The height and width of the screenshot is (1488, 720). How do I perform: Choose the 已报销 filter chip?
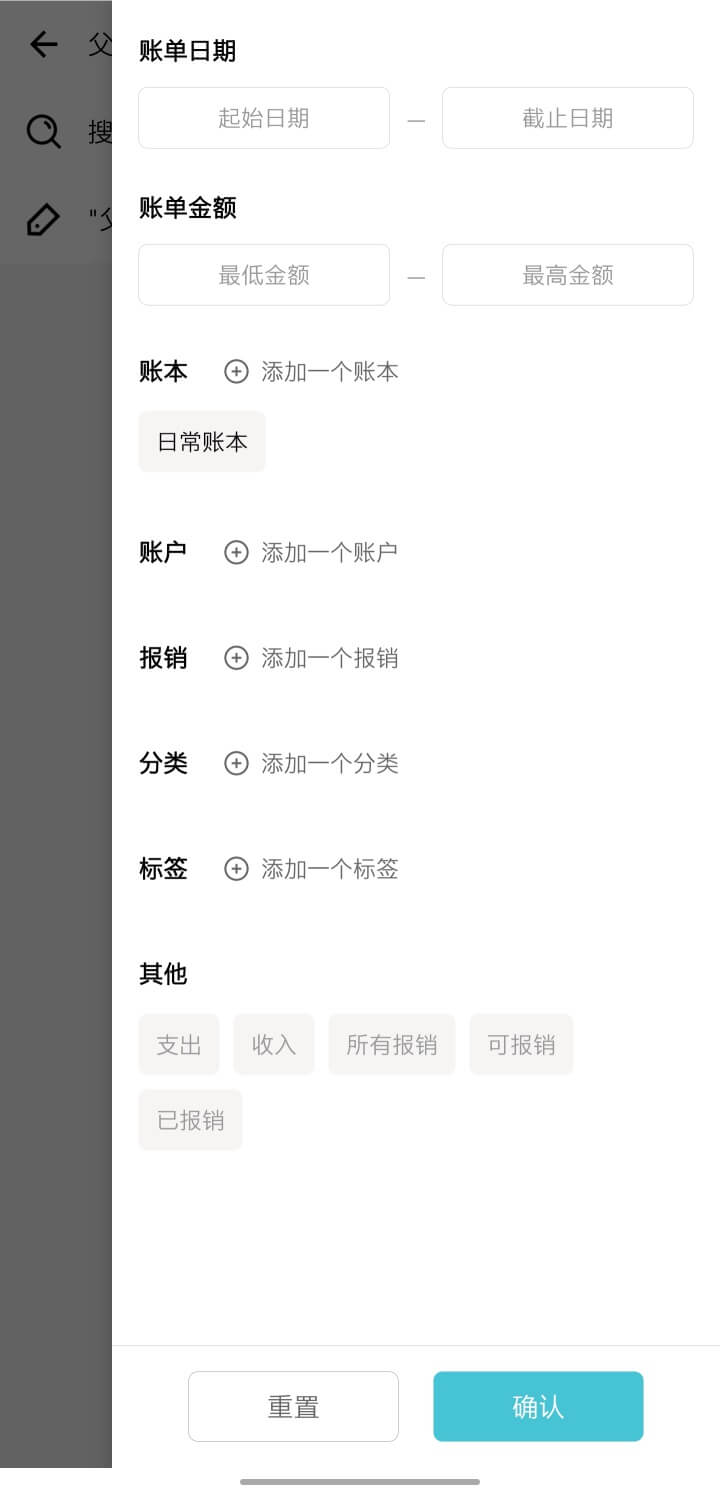[190, 1120]
